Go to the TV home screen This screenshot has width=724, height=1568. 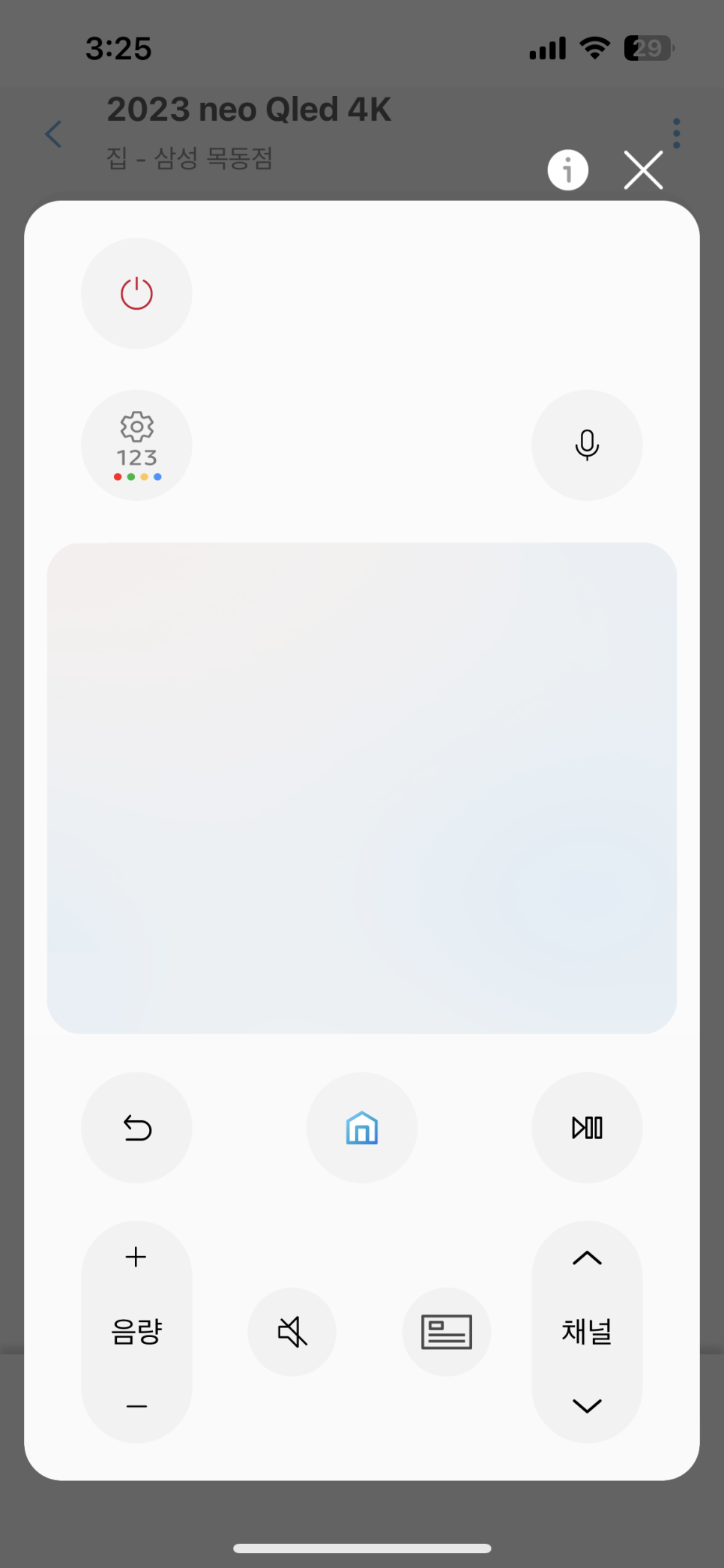[x=362, y=1128]
